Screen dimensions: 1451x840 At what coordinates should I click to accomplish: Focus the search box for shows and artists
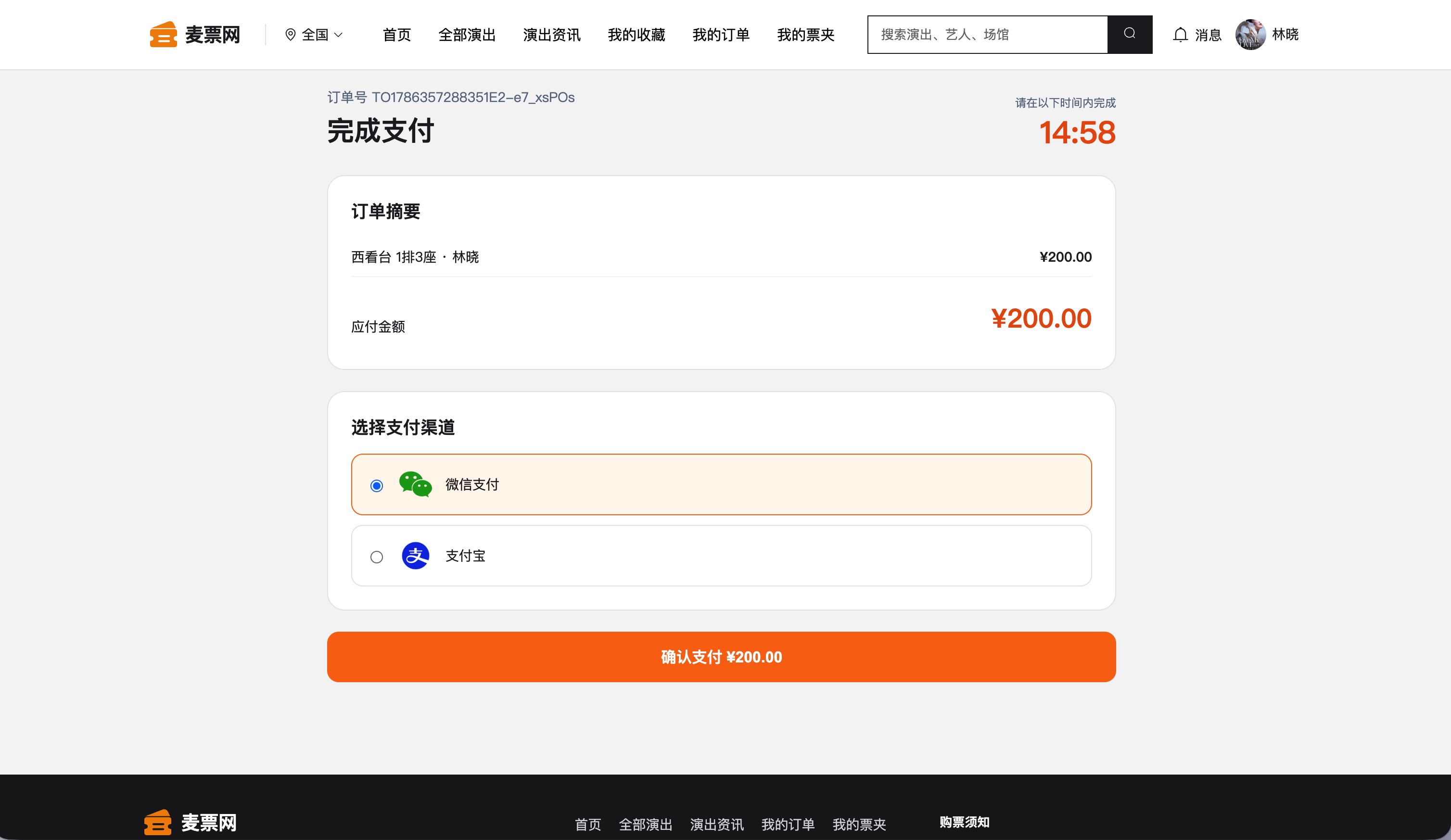(988, 35)
